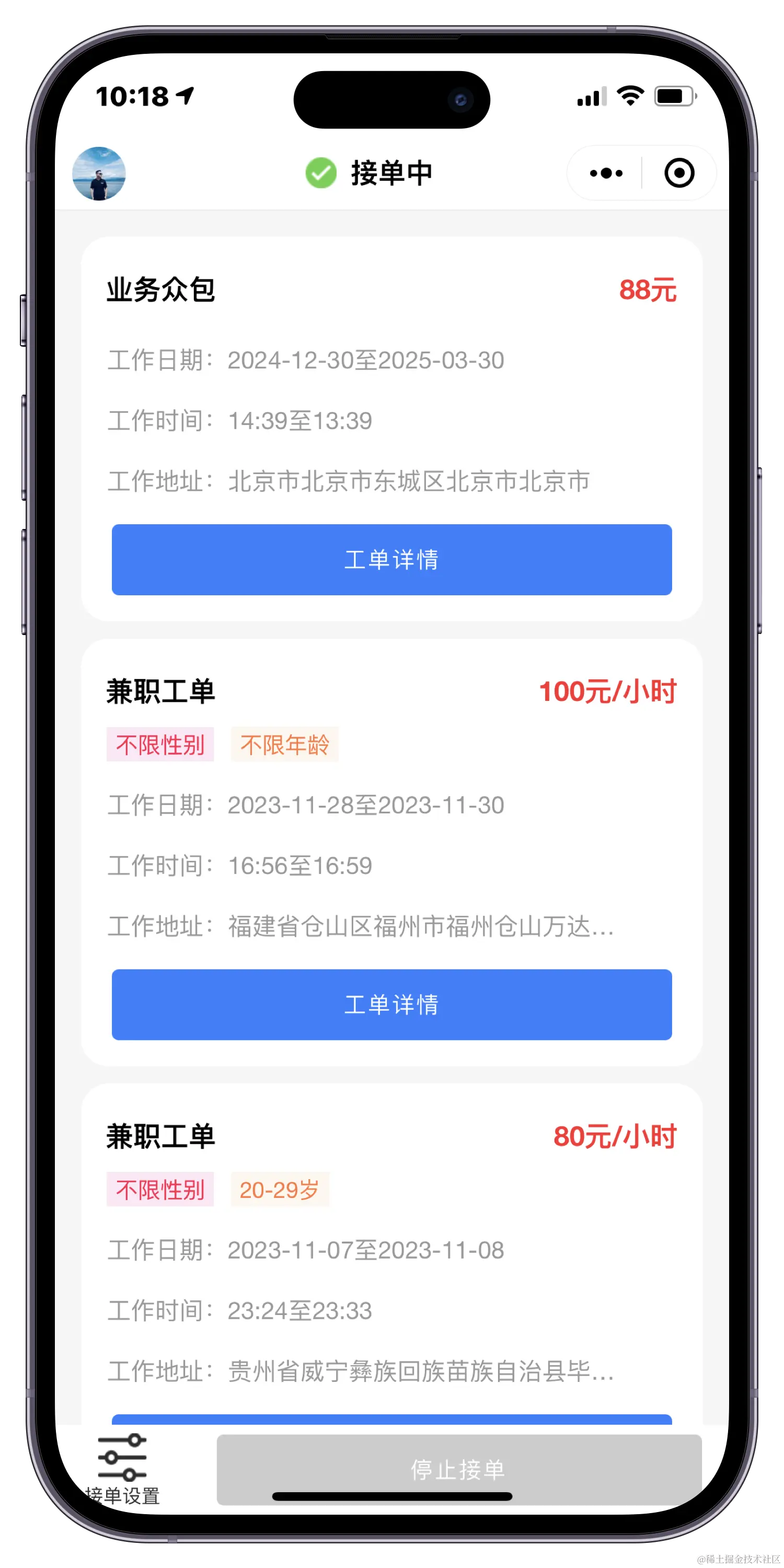Open the profile avatar
Image resolution: width=784 pixels, height=1568 pixels.
click(x=99, y=174)
